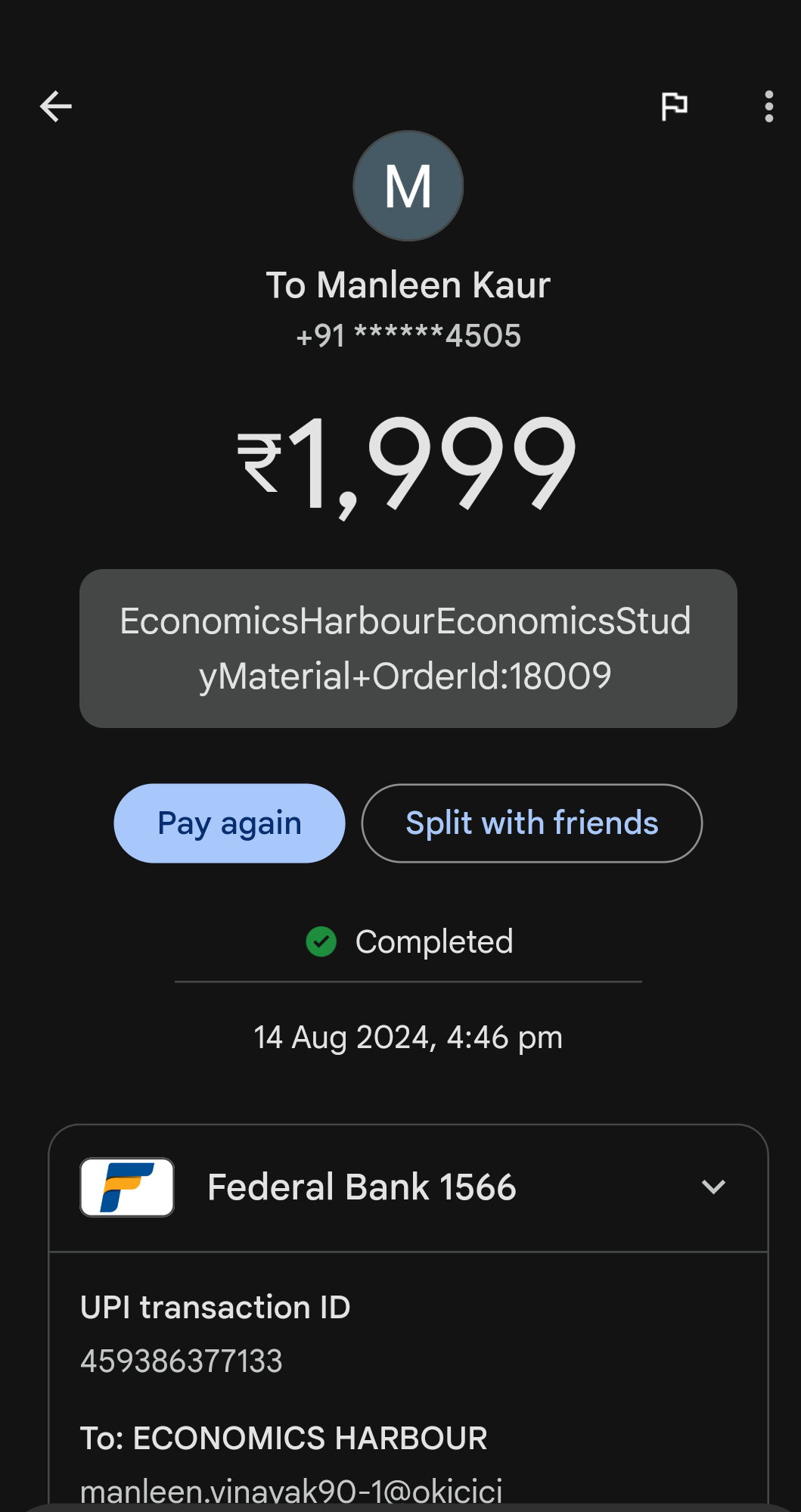Tap Pay again button

(229, 823)
